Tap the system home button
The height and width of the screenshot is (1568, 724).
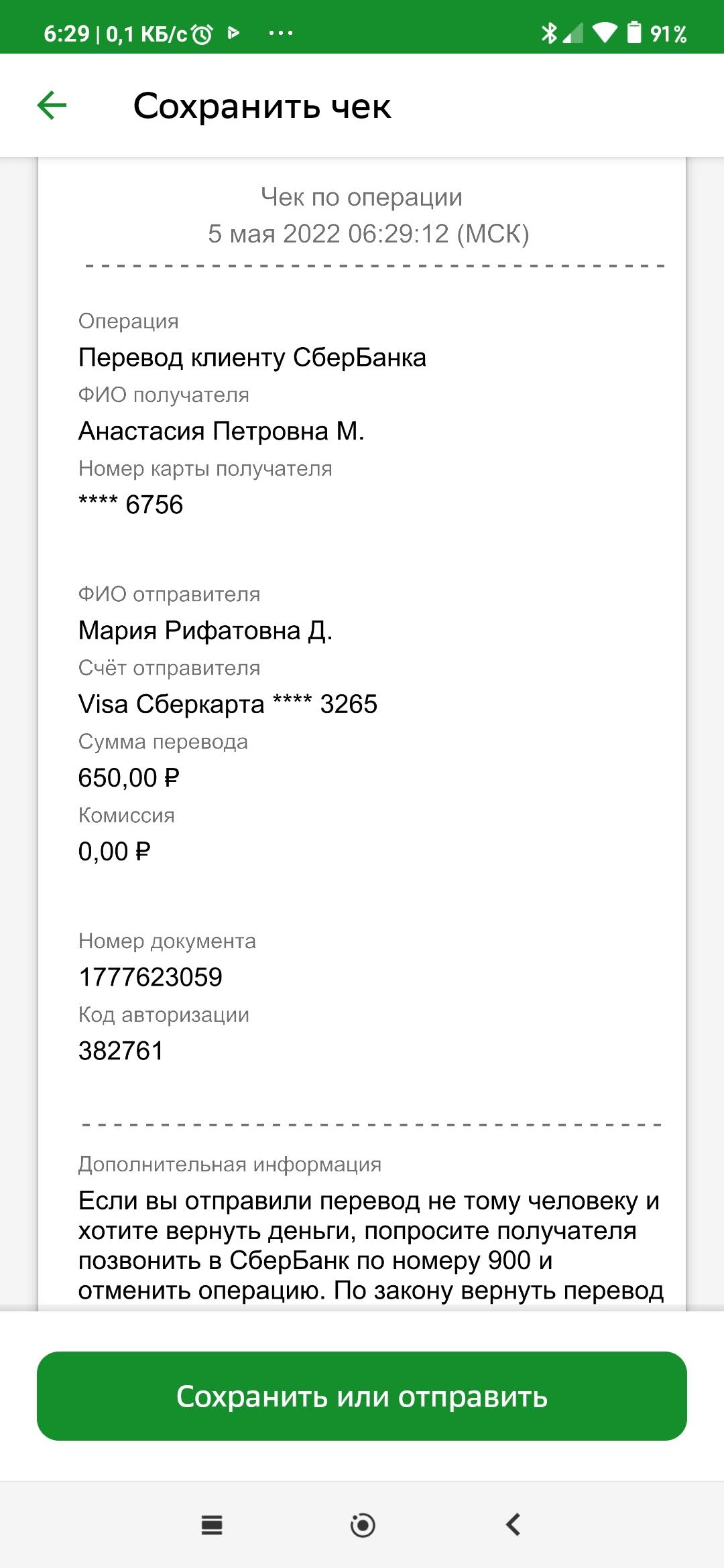(x=363, y=1525)
